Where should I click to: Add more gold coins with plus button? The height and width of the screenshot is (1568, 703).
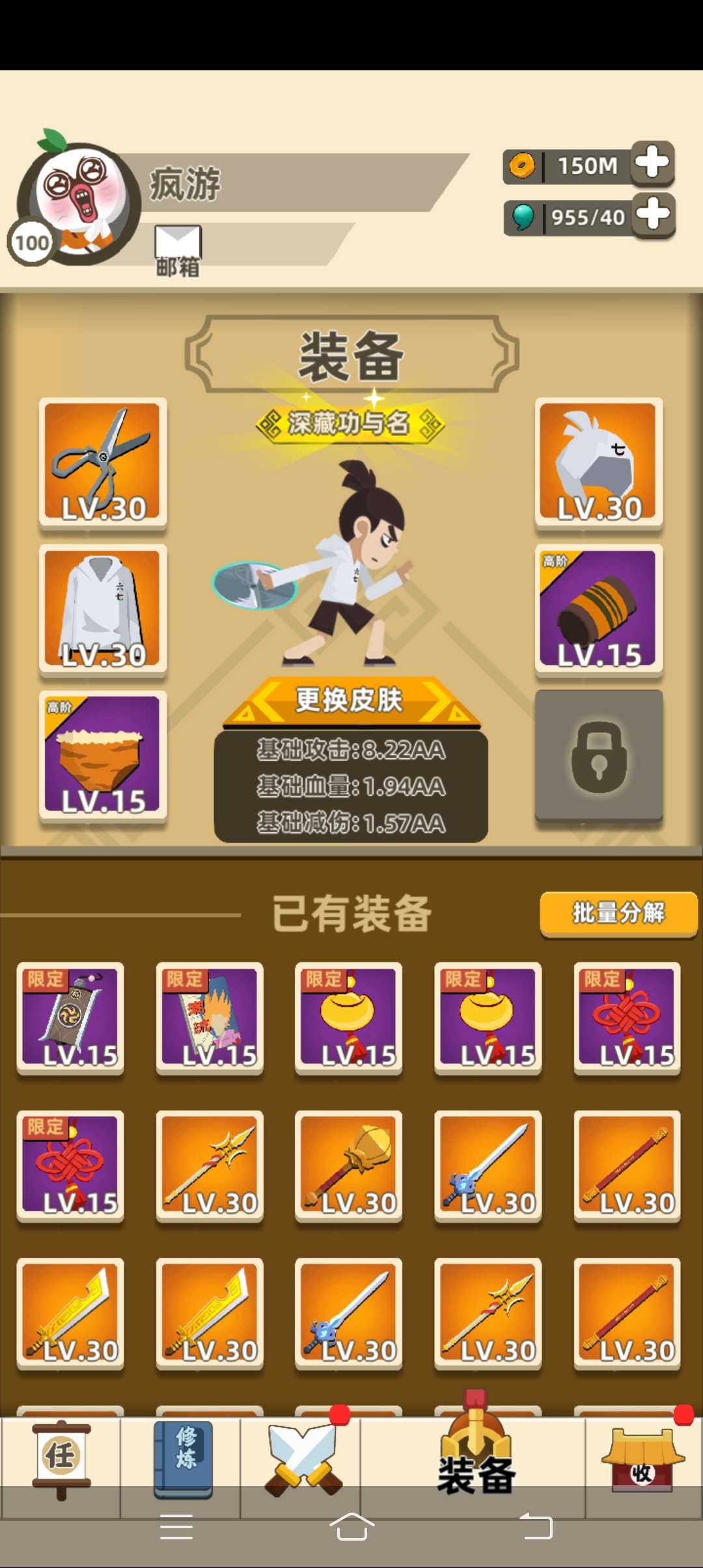coord(652,163)
